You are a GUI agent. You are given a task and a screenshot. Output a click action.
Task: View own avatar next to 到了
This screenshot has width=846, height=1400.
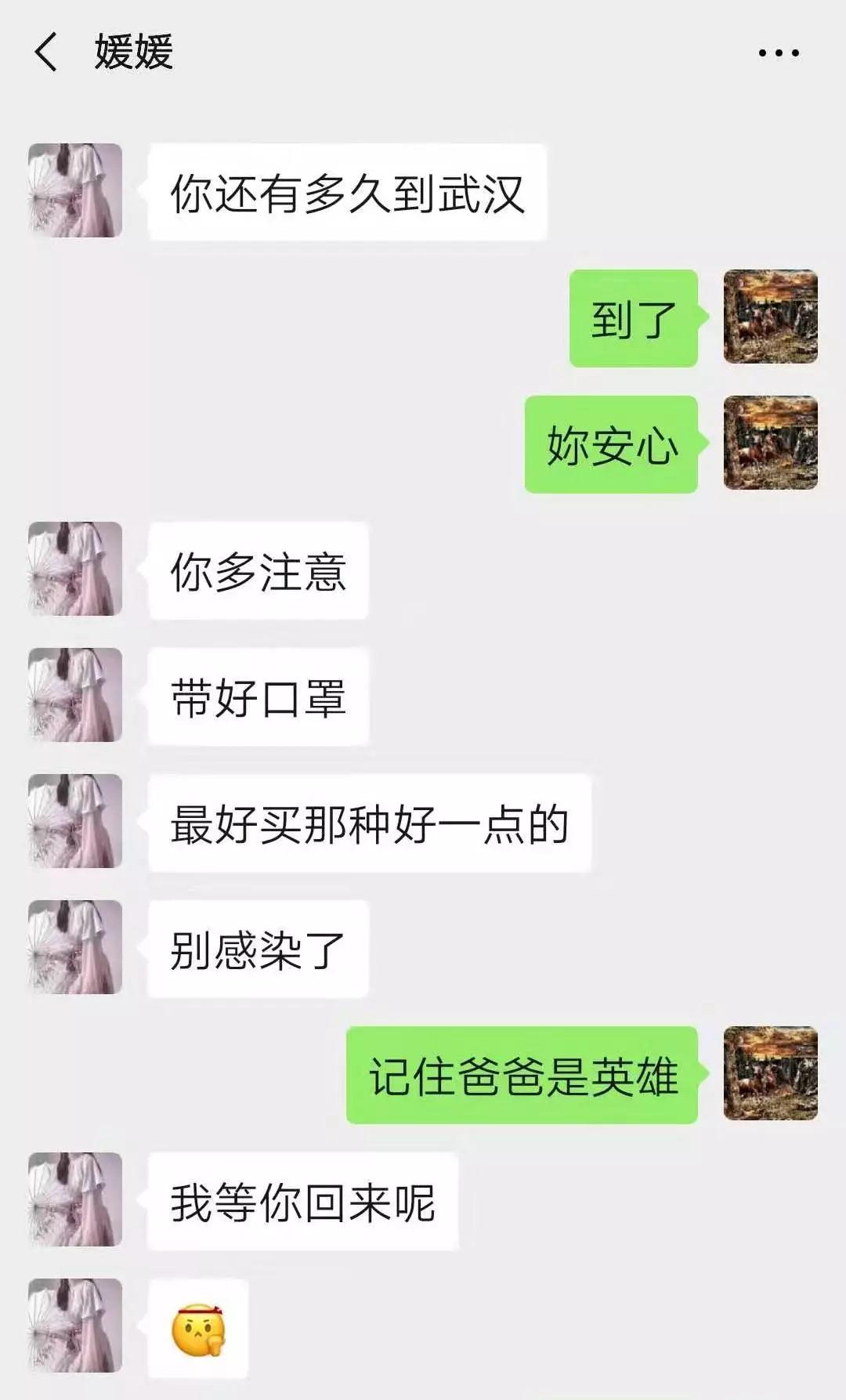click(x=770, y=317)
